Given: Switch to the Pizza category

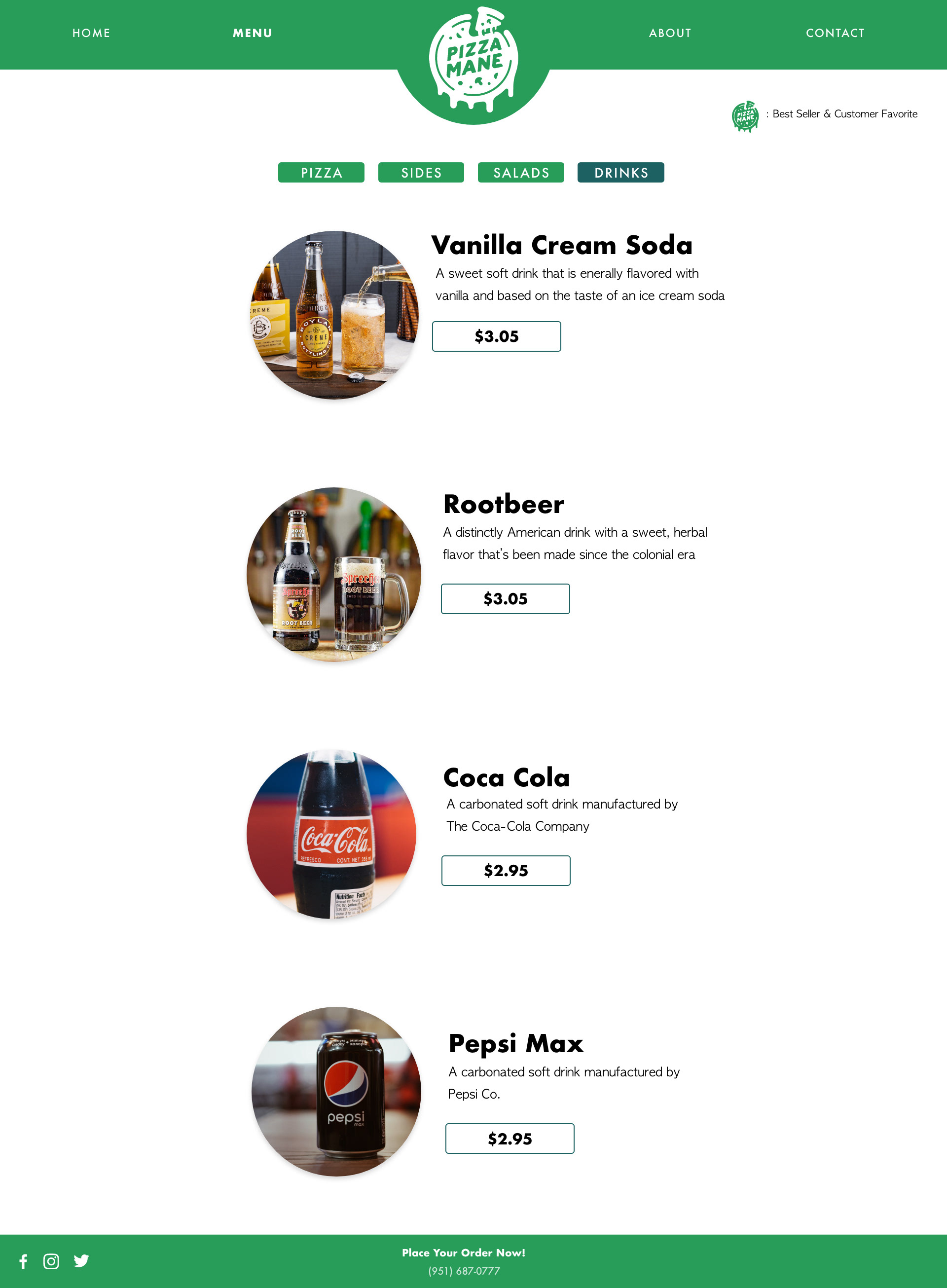Looking at the screenshot, I should [x=321, y=173].
